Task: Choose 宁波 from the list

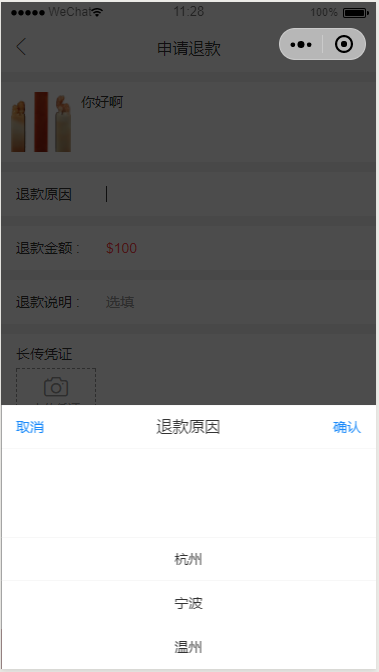Action: (x=188, y=603)
